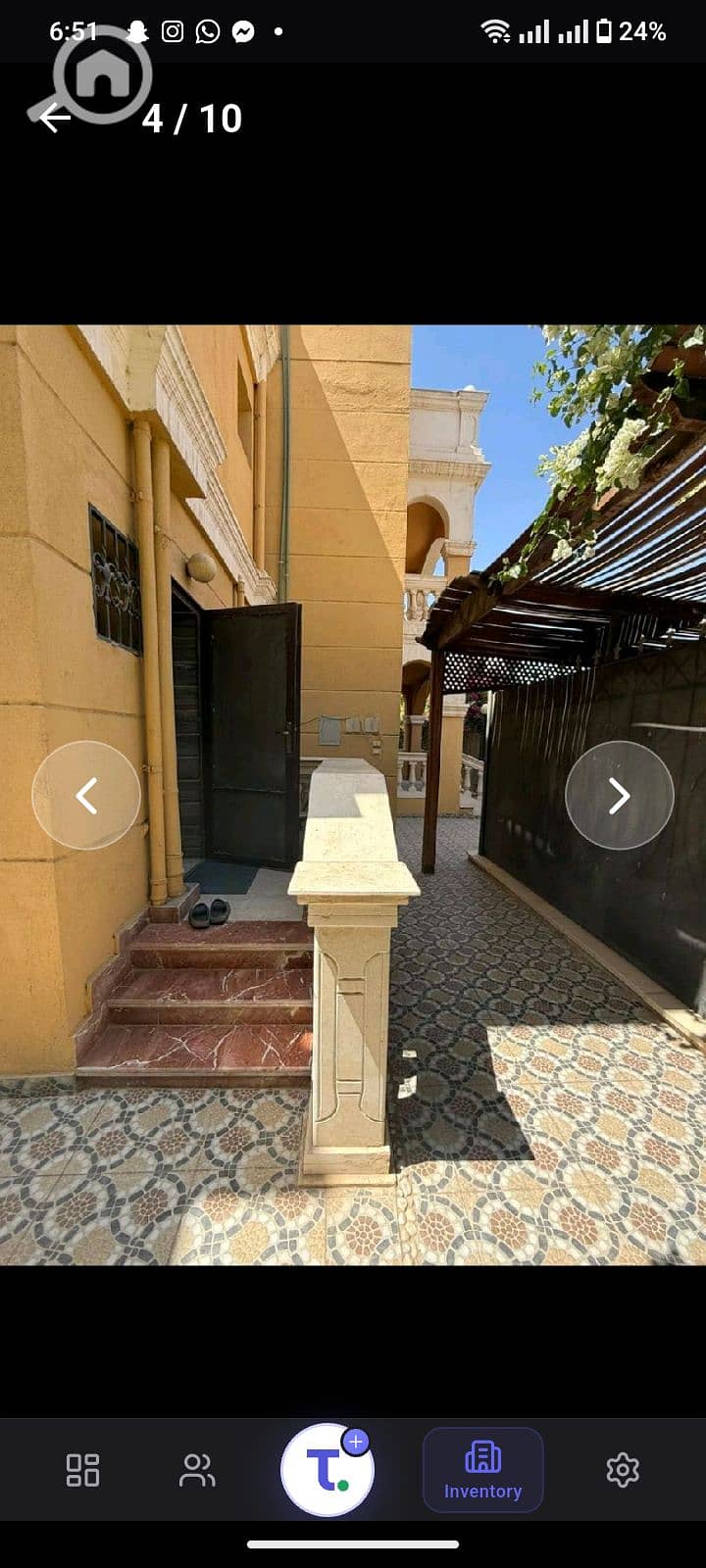Go back using the top-left arrow

(56, 119)
